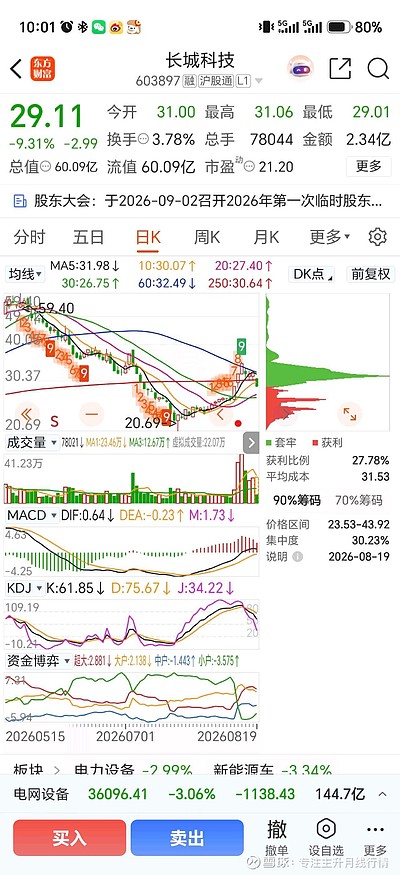Open the 成交量 indicator dropdown
The image size is (400, 875).
coord(32,443)
